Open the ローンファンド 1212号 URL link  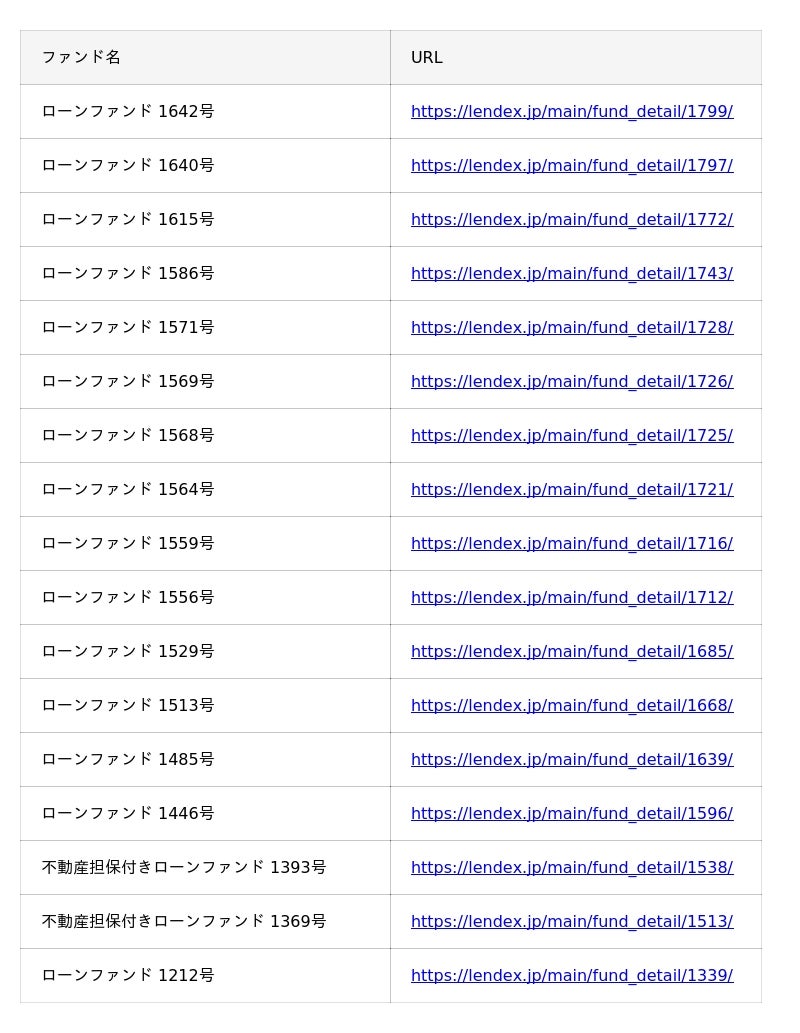coord(571,975)
